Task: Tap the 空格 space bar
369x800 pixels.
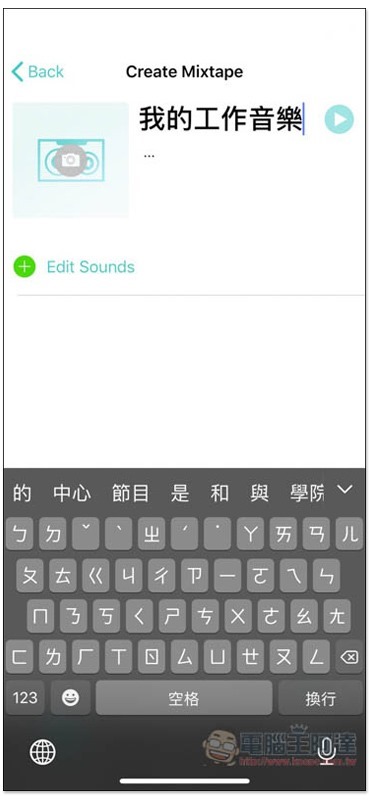Action: (184, 698)
